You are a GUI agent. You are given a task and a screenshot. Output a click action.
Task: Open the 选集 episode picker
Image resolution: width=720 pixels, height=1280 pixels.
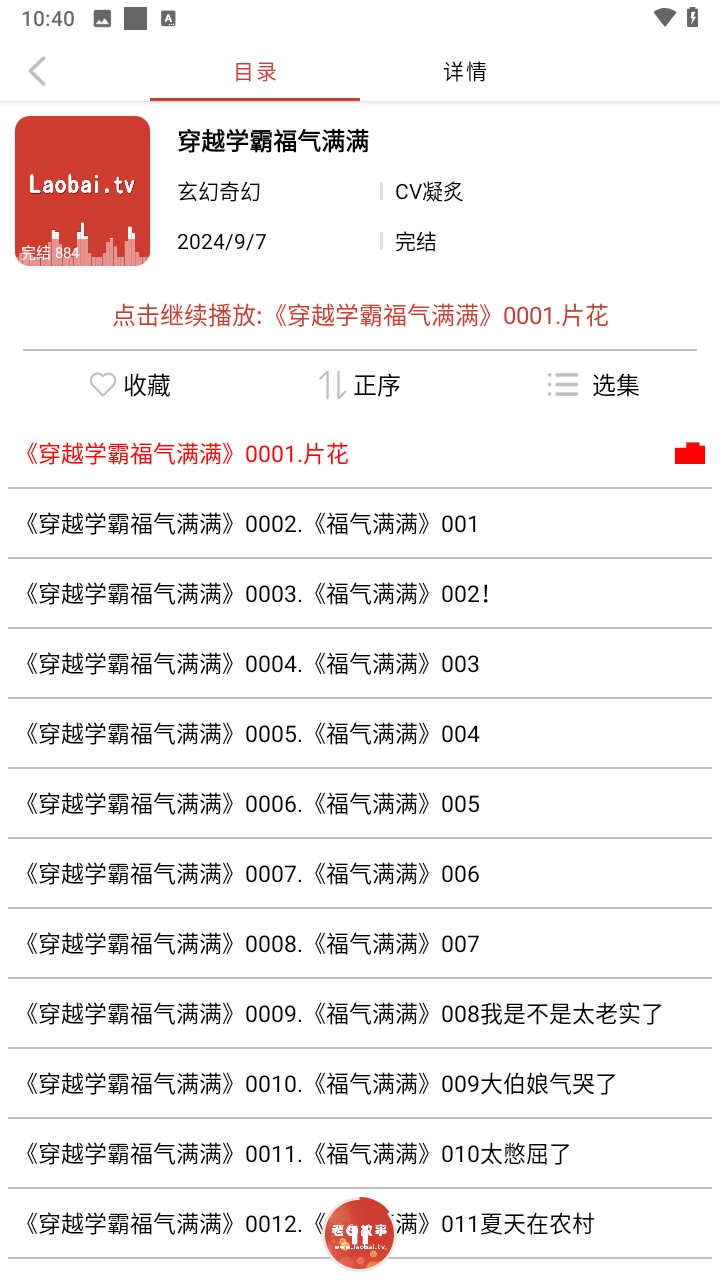pyautogui.click(x=593, y=385)
